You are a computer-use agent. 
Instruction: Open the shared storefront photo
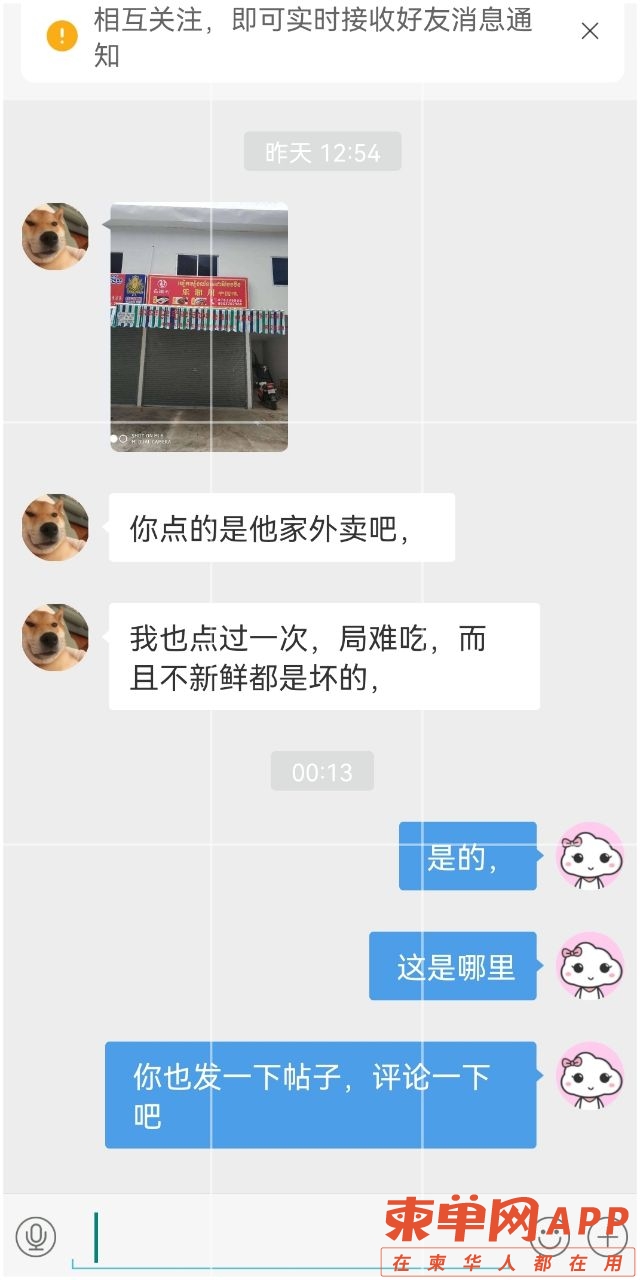click(x=199, y=327)
